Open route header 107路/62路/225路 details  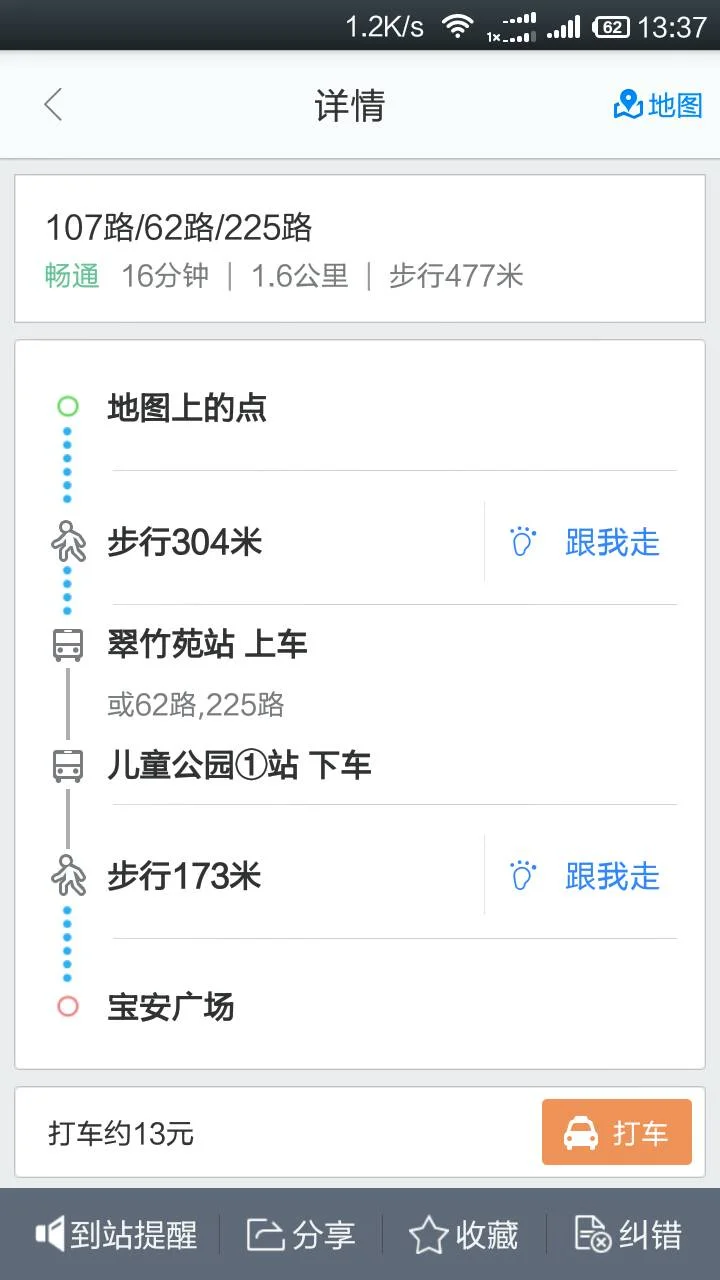click(180, 228)
